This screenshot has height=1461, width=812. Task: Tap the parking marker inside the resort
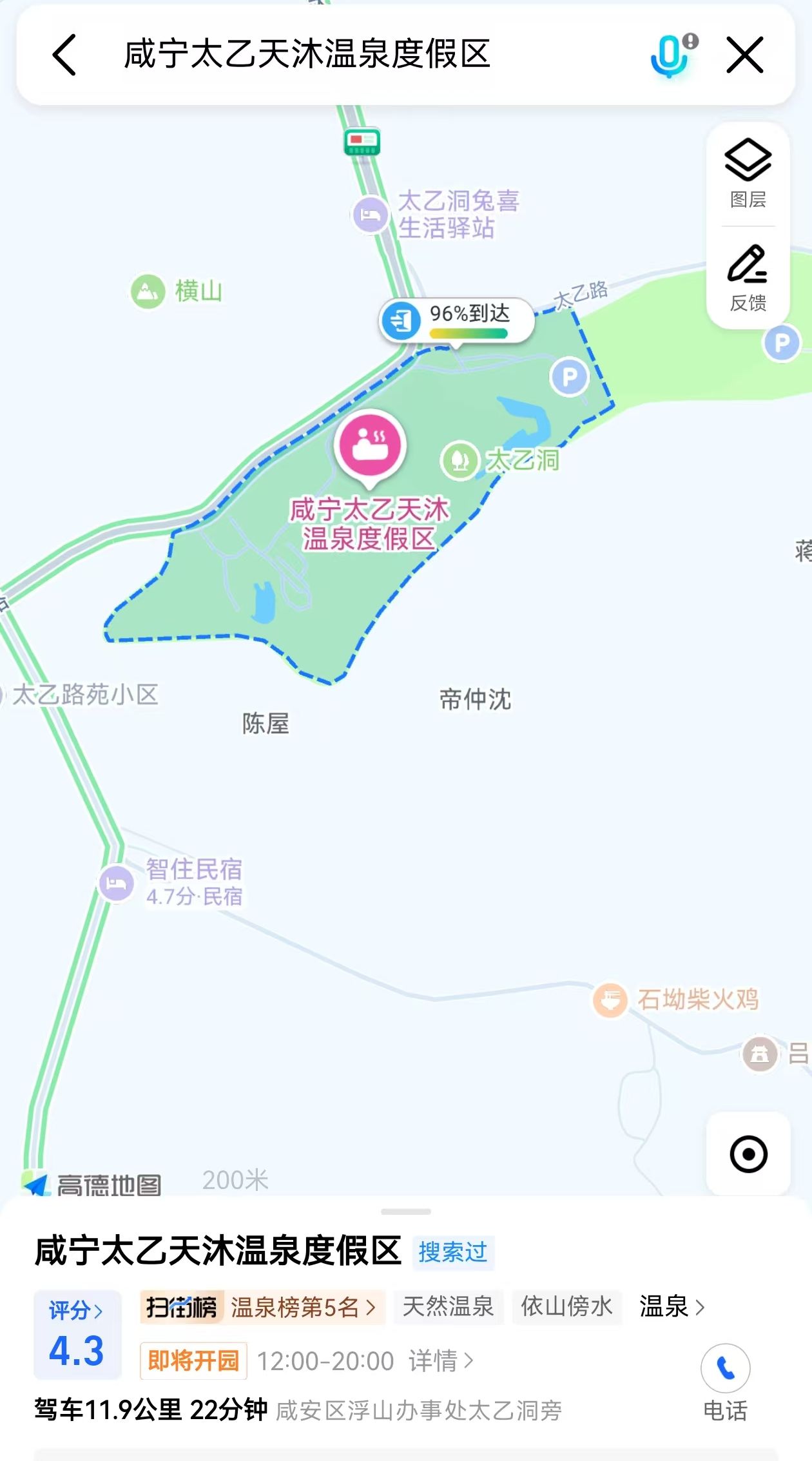(x=569, y=377)
